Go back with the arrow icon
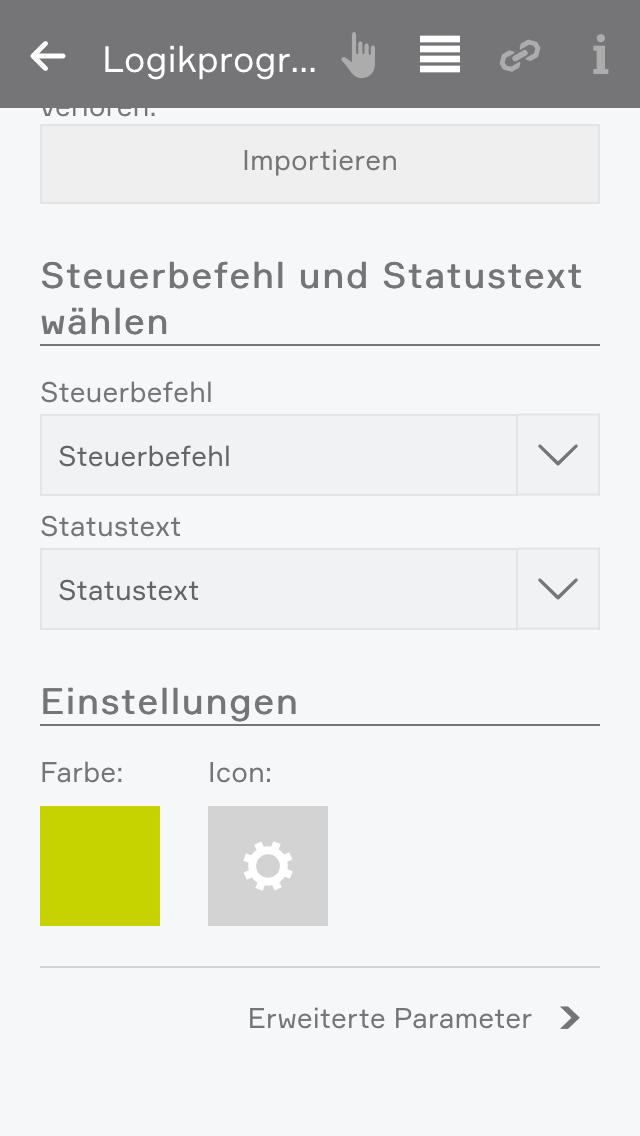 tap(48, 56)
